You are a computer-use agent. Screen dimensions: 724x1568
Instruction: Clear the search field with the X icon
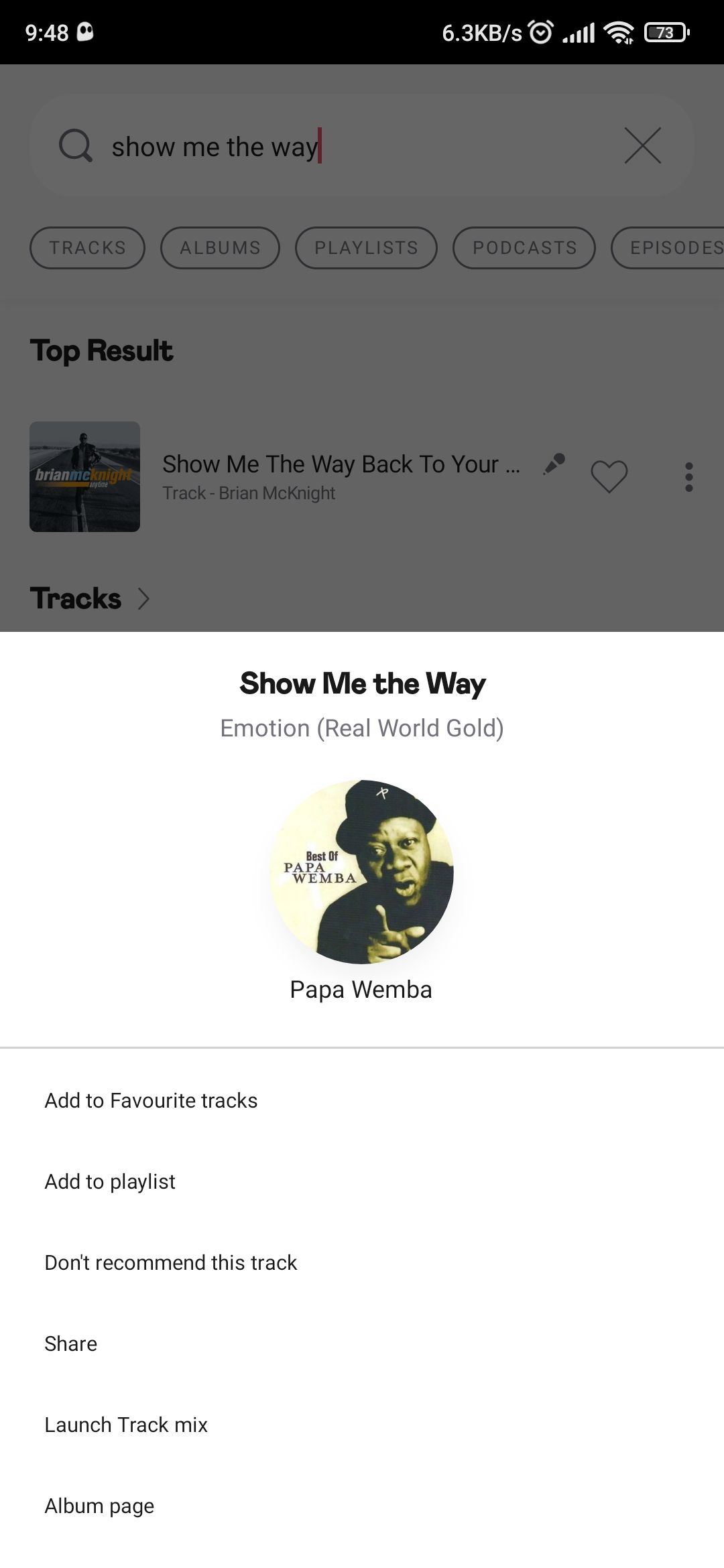point(643,146)
